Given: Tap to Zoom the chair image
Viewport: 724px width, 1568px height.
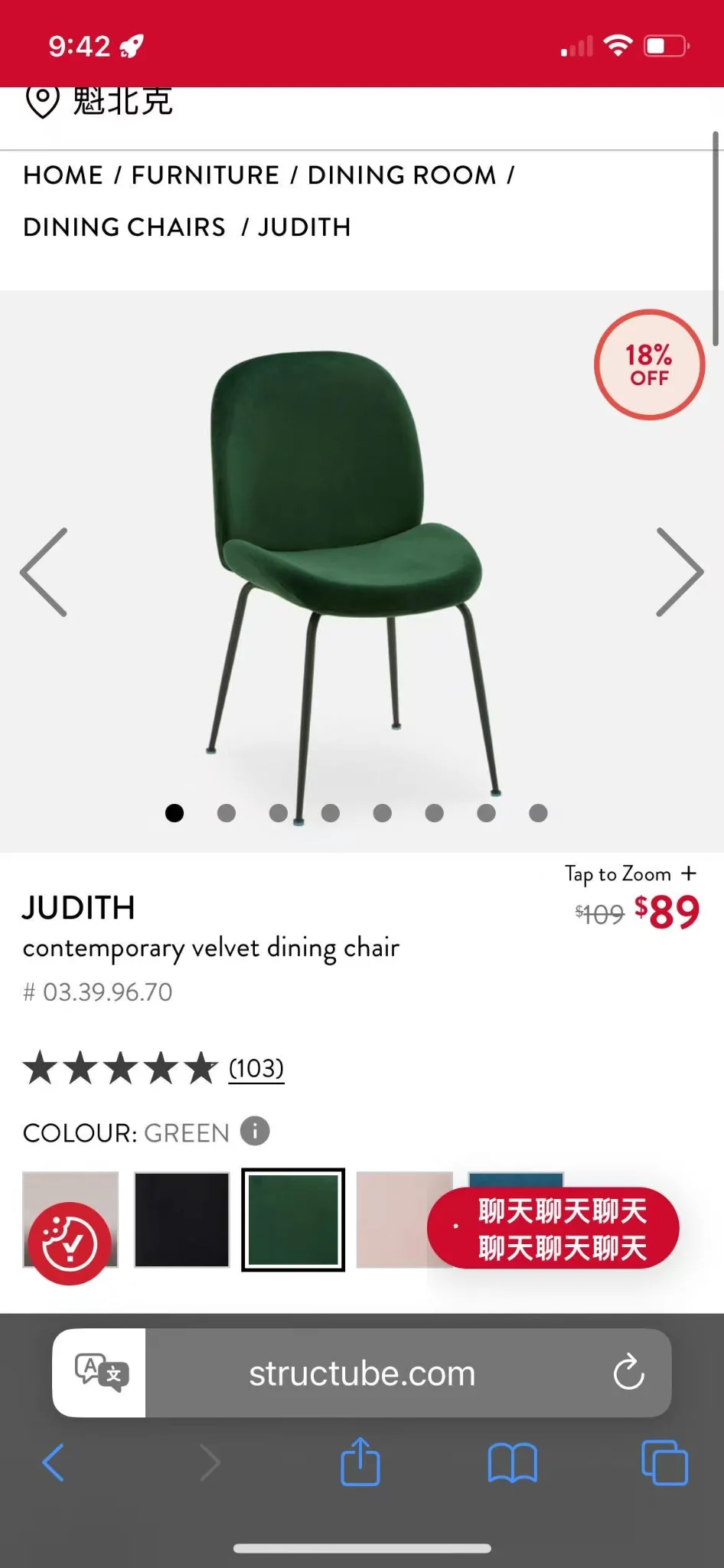Looking at the screenshot, I should [x=631, y=874].
